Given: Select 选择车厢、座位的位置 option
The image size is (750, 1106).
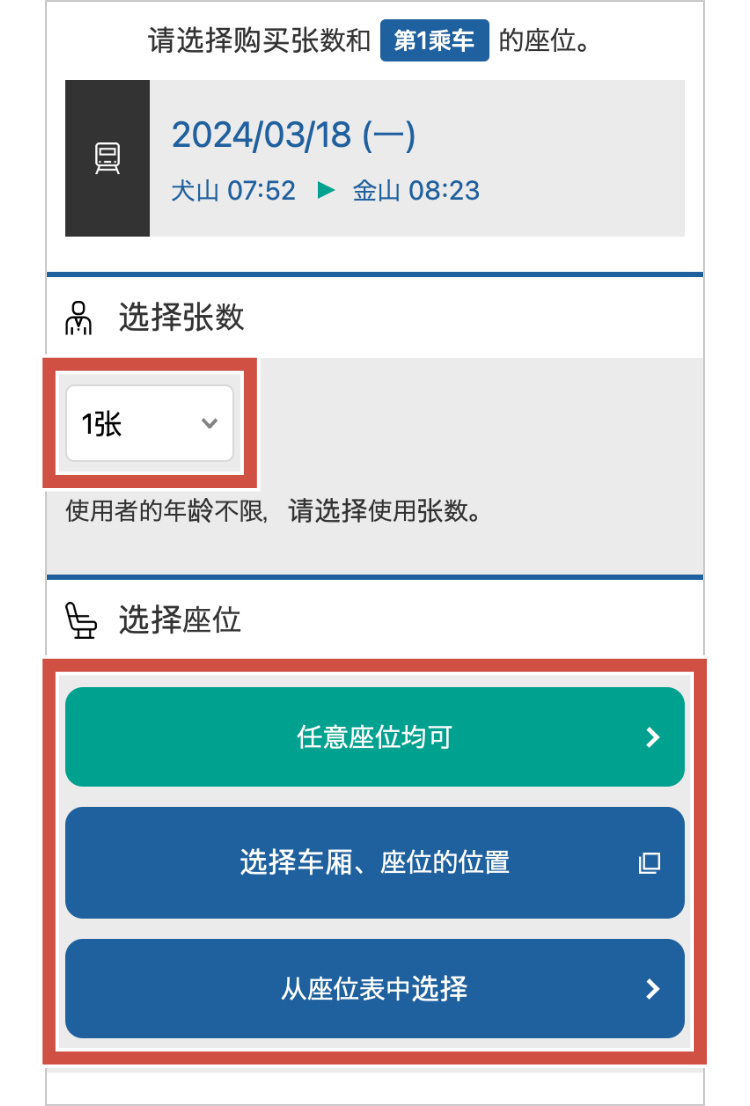Looking at the screenshot, I should 374,862.
